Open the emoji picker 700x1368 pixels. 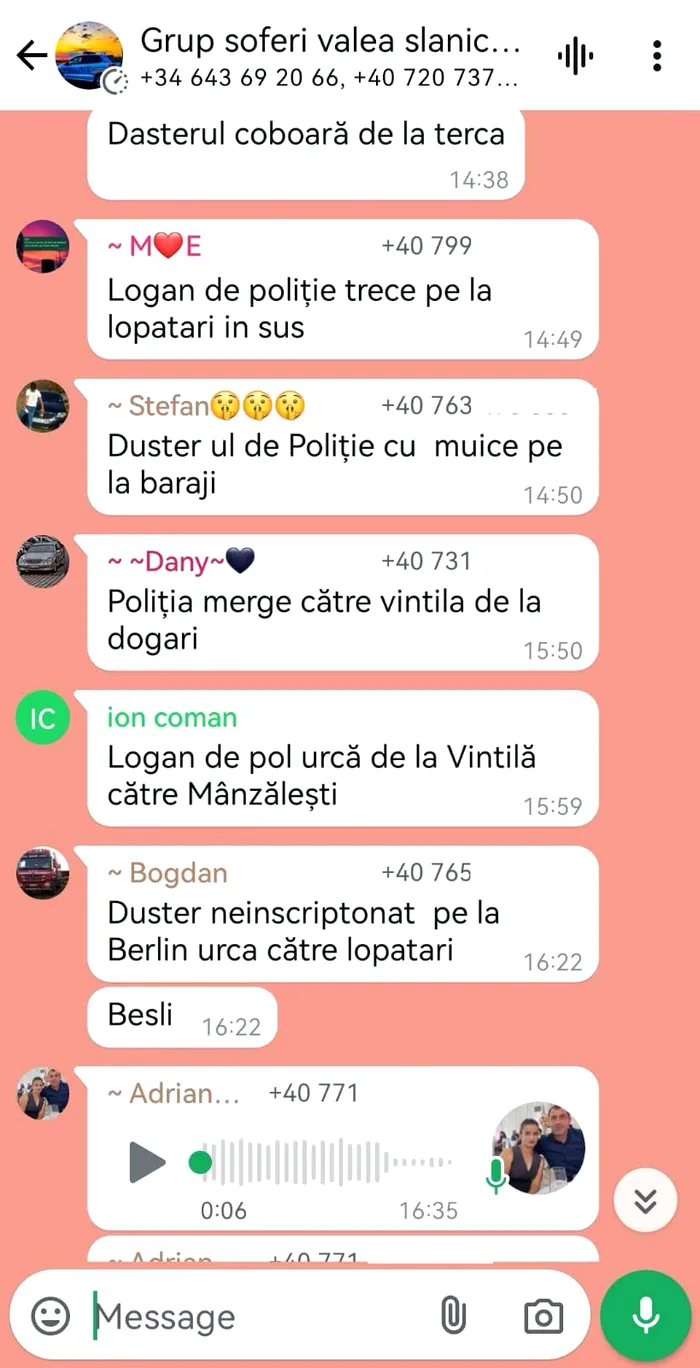click(51, 1316)
